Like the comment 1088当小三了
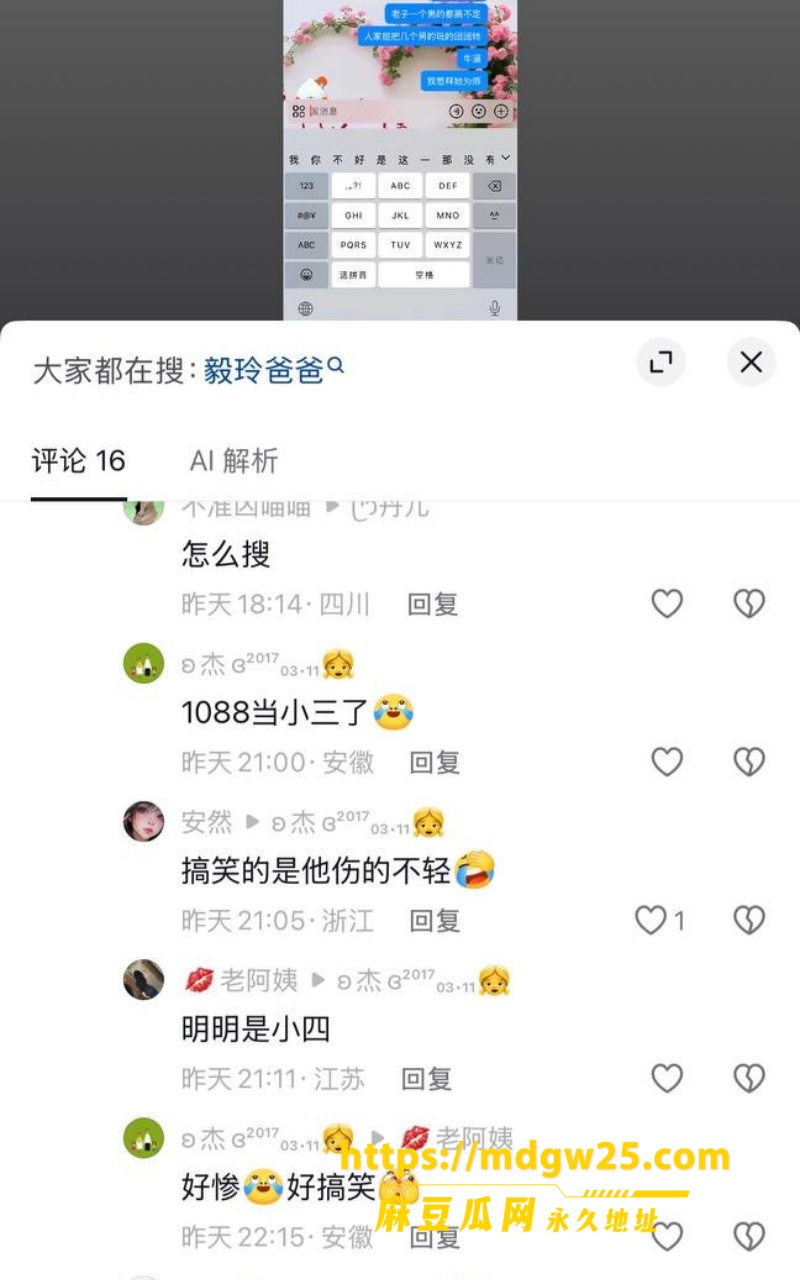Viewport: 800px width, 1280px height. [667, 762]
